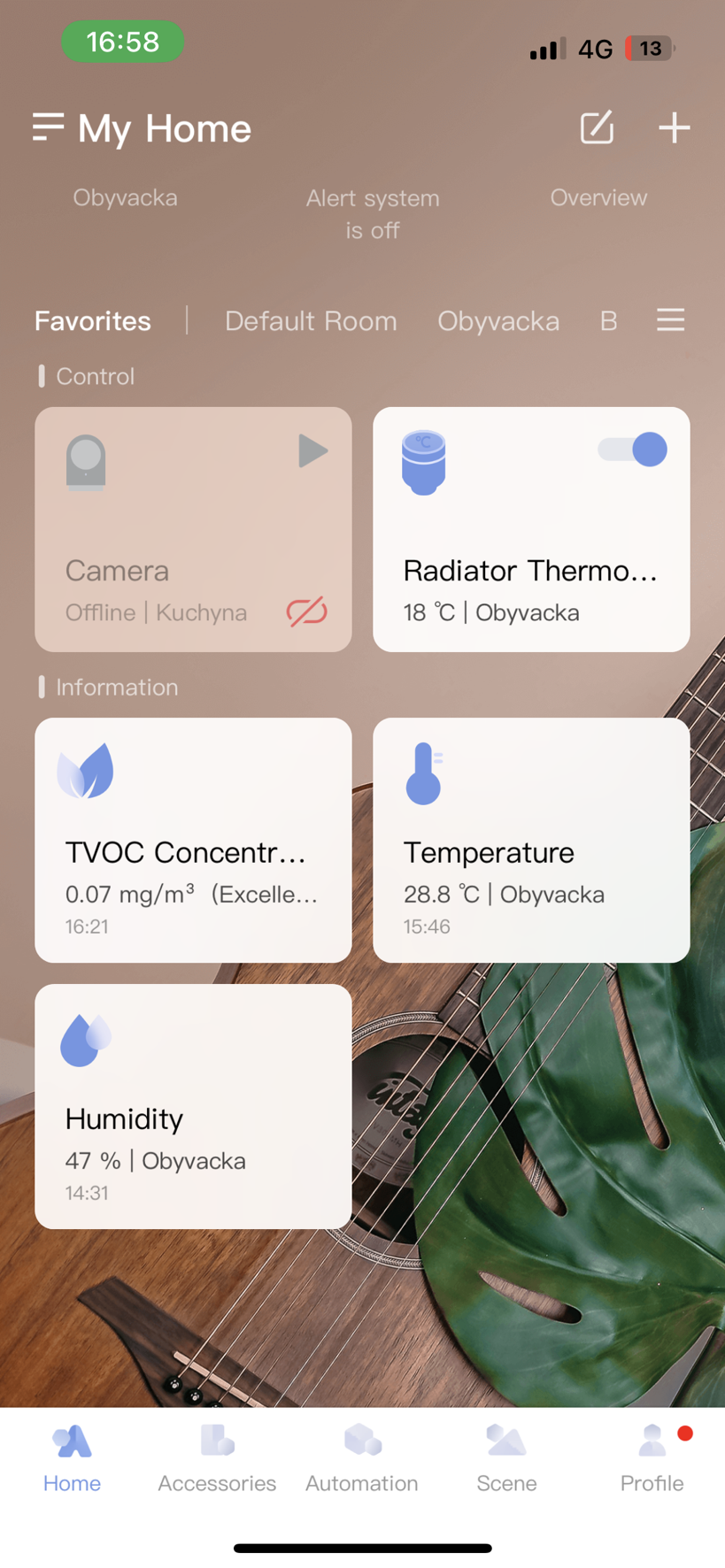Open the Obyvacka shortcut under My Home

[x=125, y=197]
